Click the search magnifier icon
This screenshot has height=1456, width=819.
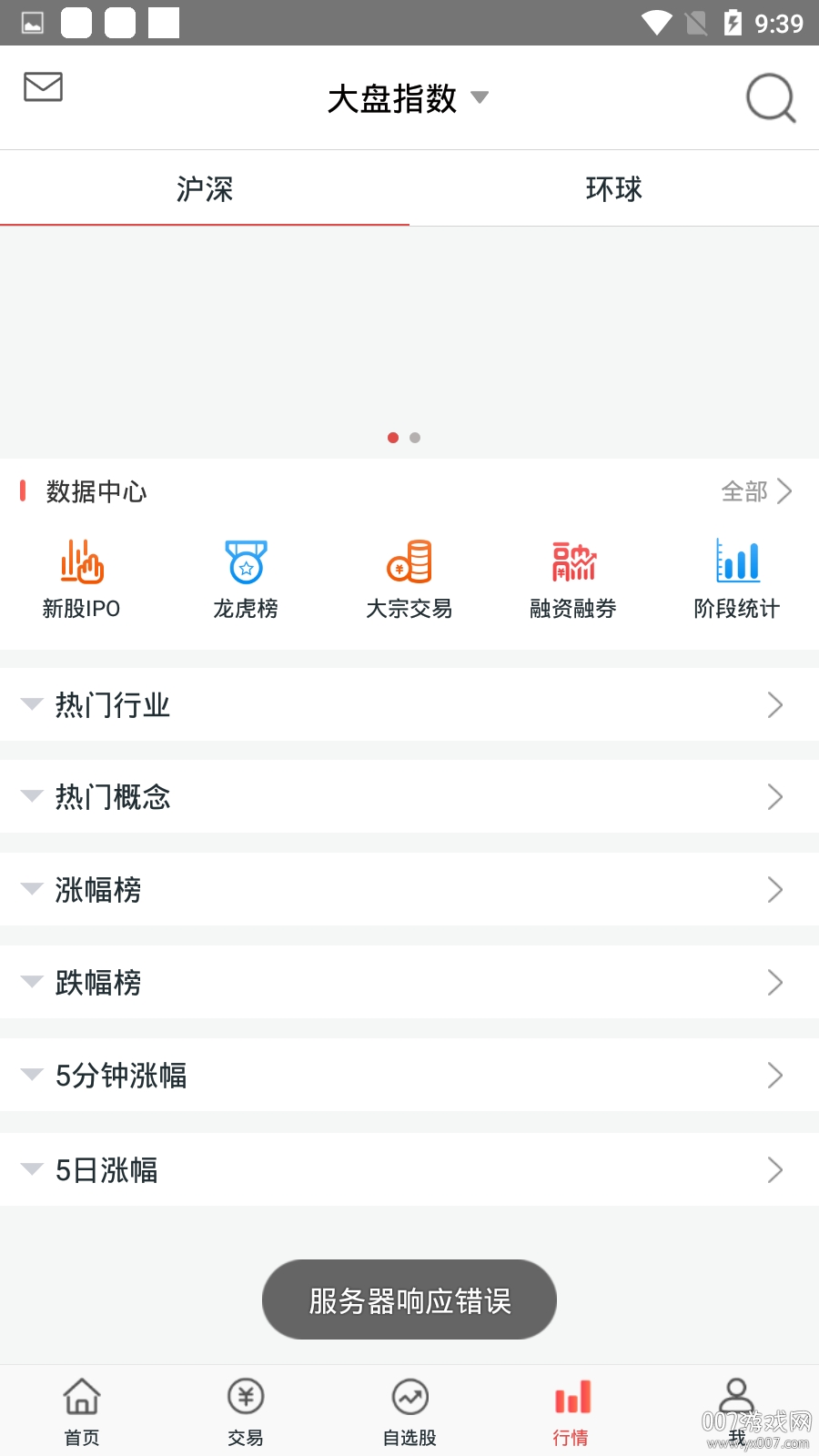click(770, 98)
